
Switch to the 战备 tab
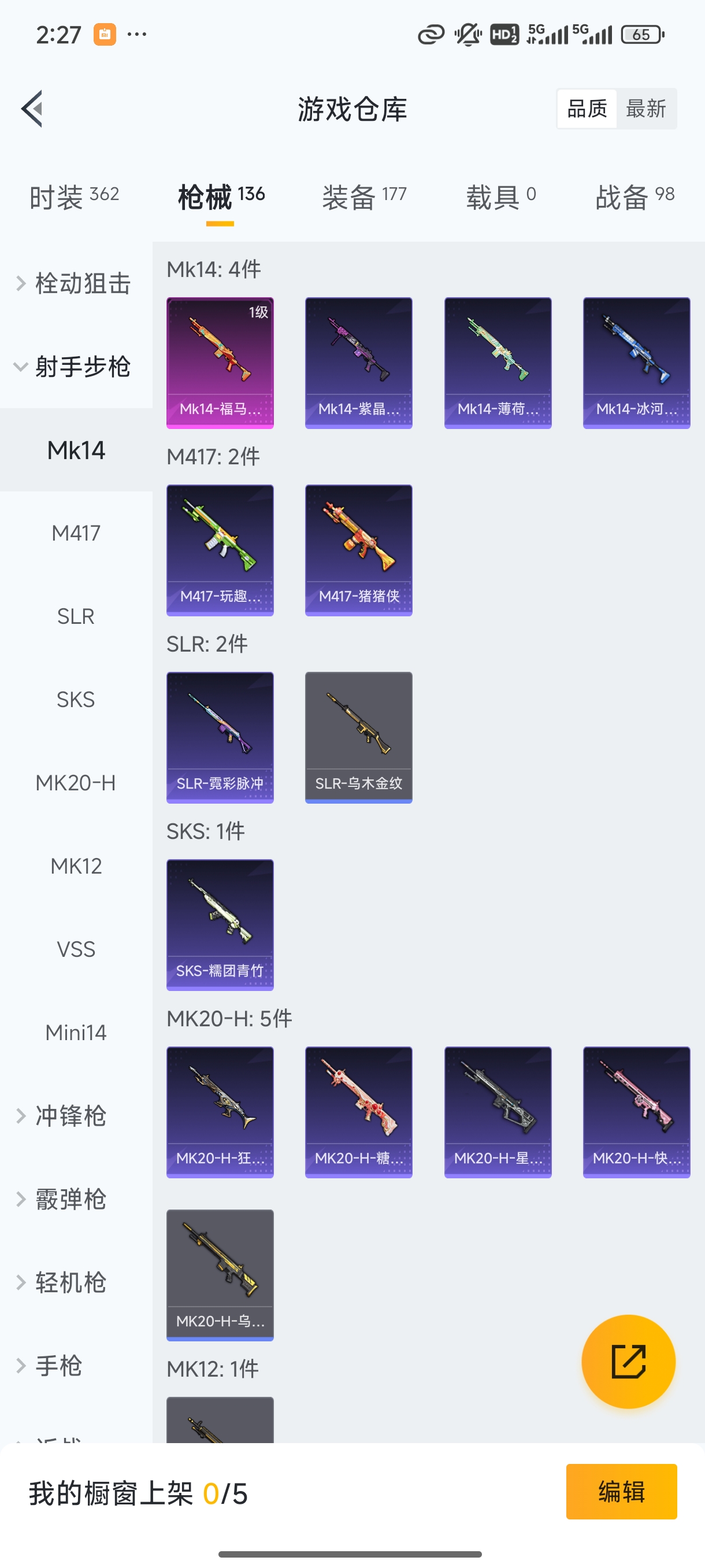tap(634, 197)
